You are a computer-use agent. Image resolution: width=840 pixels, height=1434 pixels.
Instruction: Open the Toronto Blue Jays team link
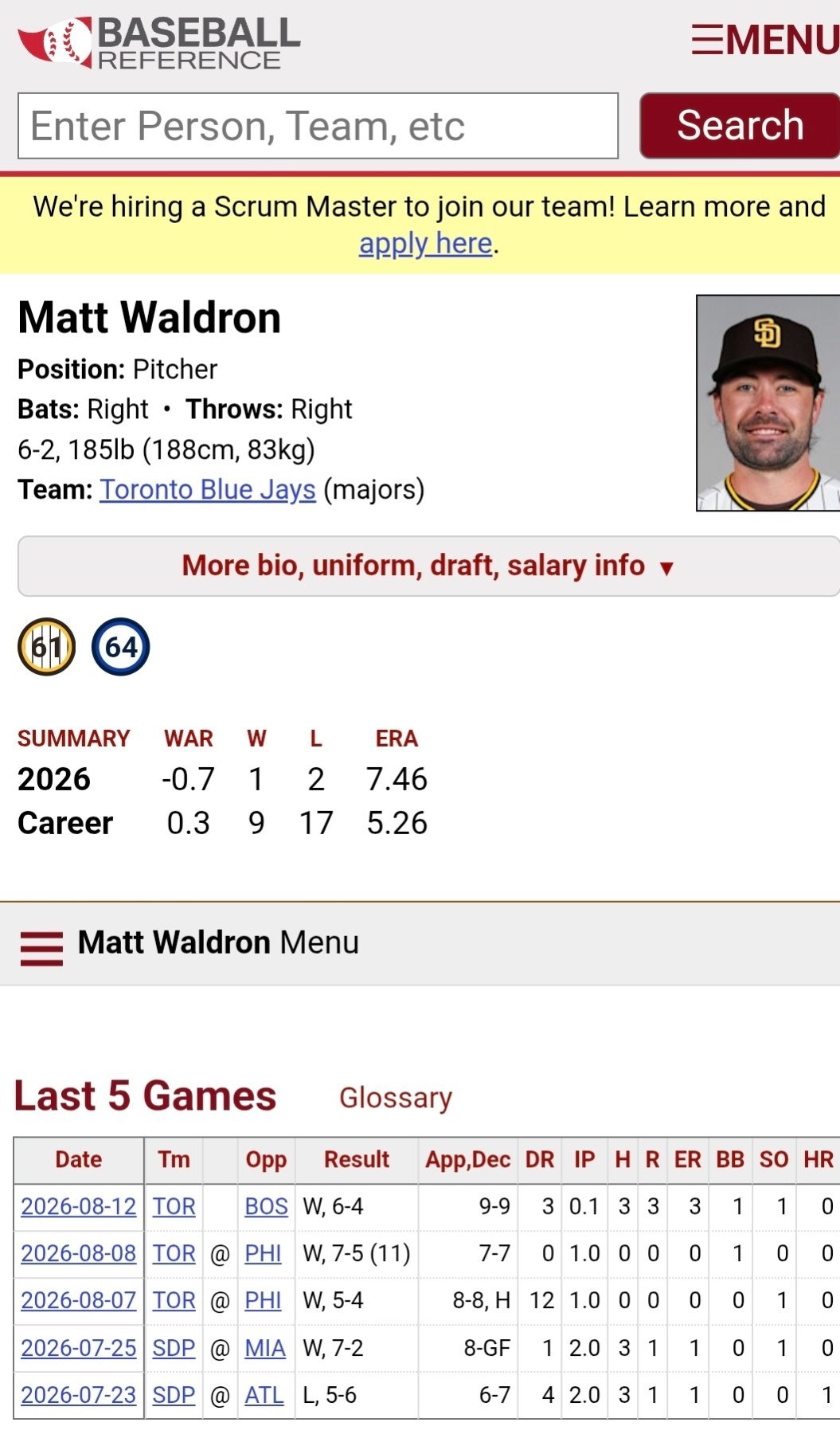pos(208,489)
